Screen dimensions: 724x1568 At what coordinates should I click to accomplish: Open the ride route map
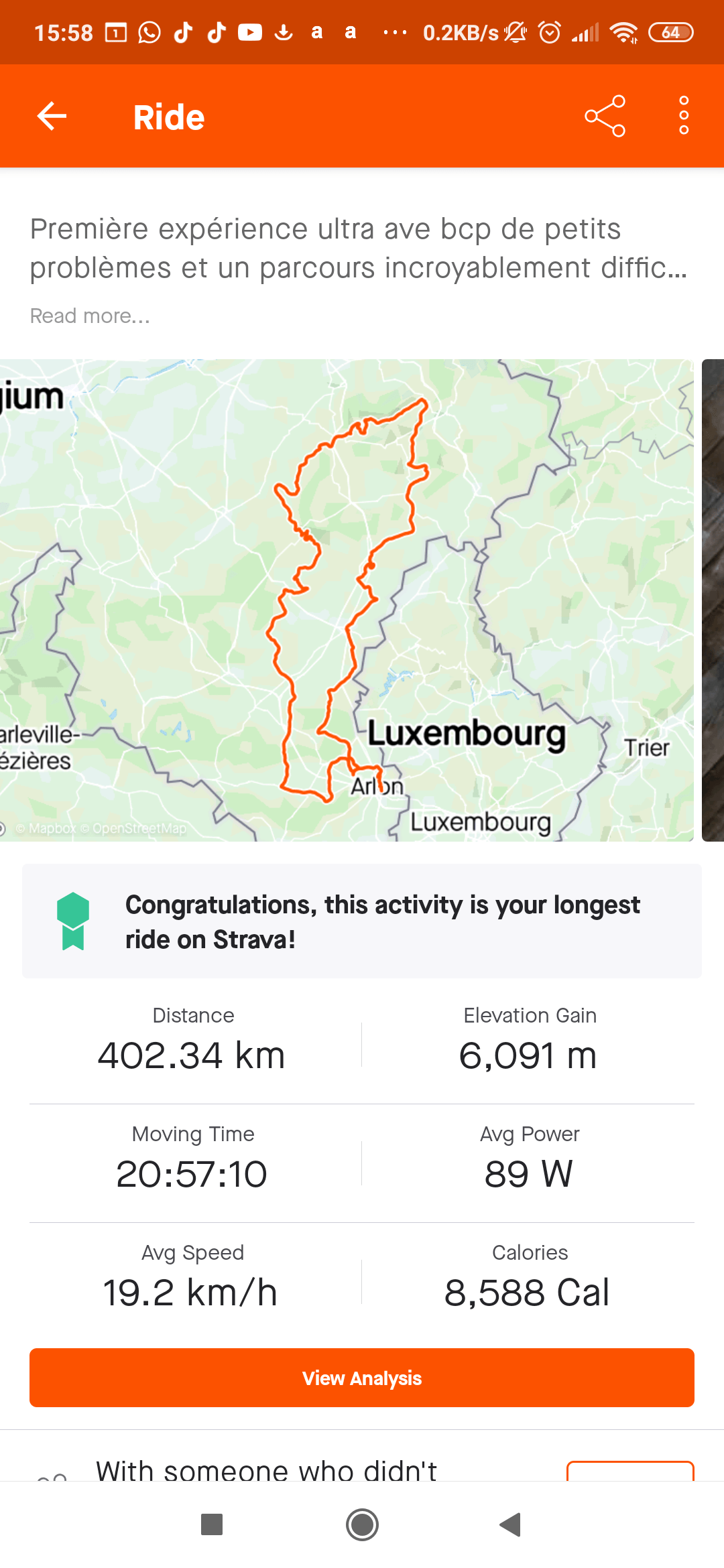[347, 600]
